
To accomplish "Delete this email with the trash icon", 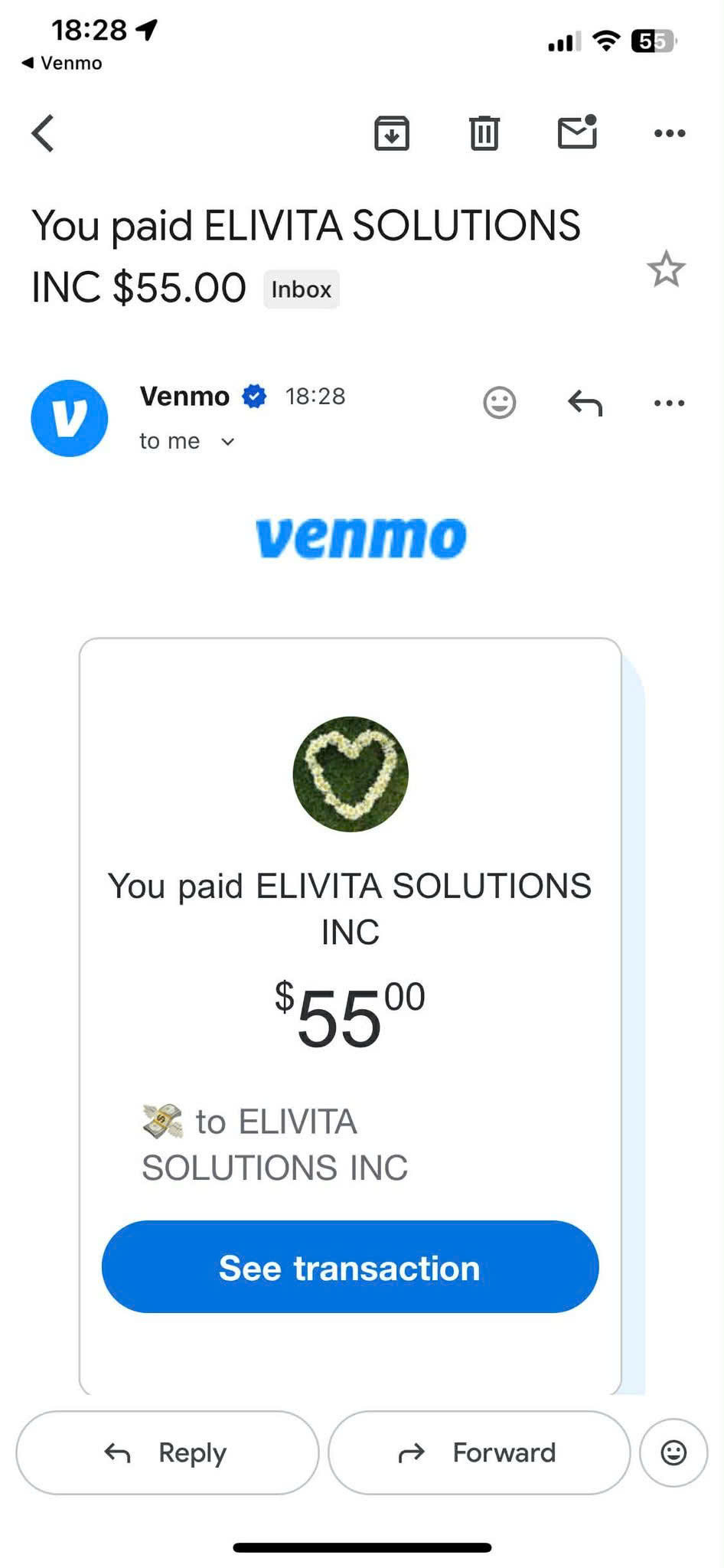I will click(x=484, y=133).
